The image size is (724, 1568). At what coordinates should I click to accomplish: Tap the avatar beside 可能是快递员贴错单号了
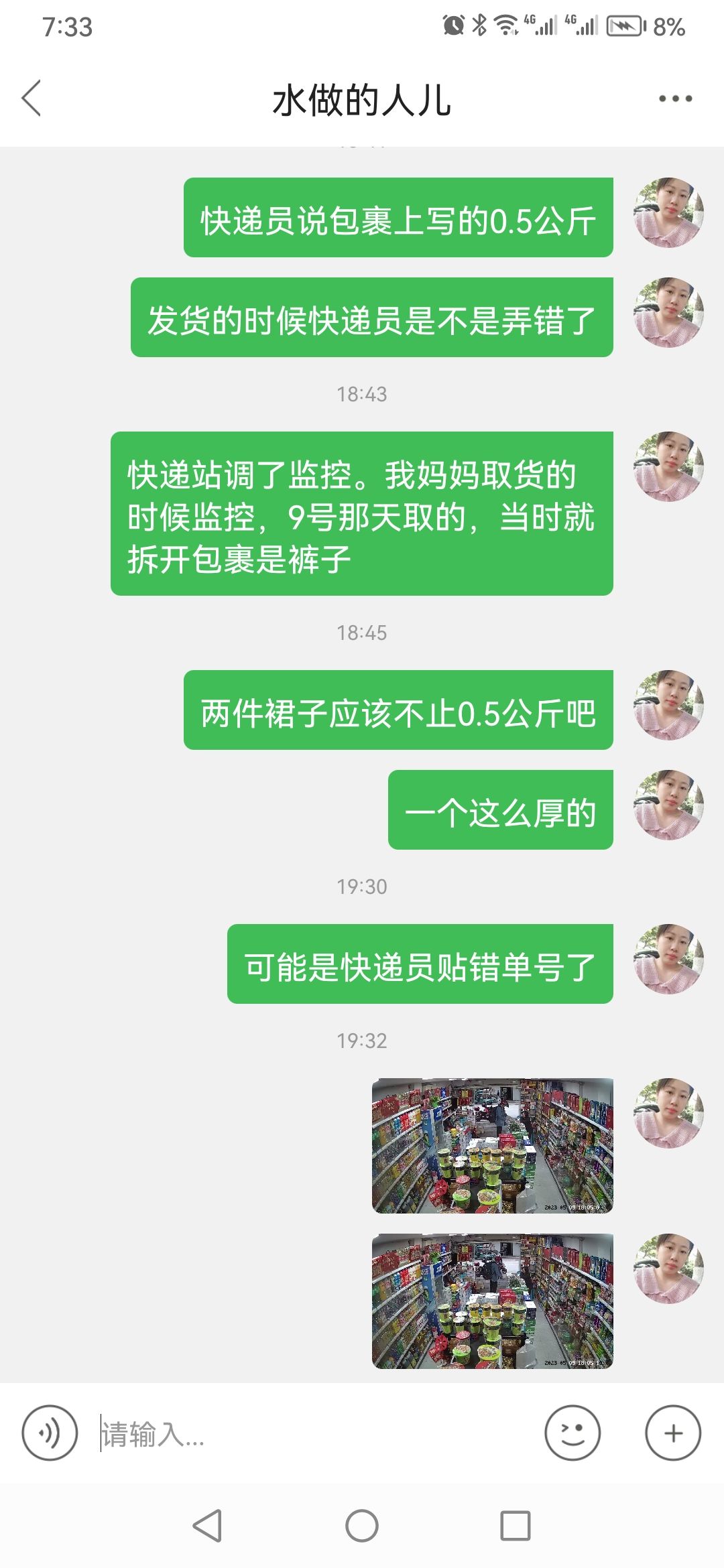(x=668, y=959)
